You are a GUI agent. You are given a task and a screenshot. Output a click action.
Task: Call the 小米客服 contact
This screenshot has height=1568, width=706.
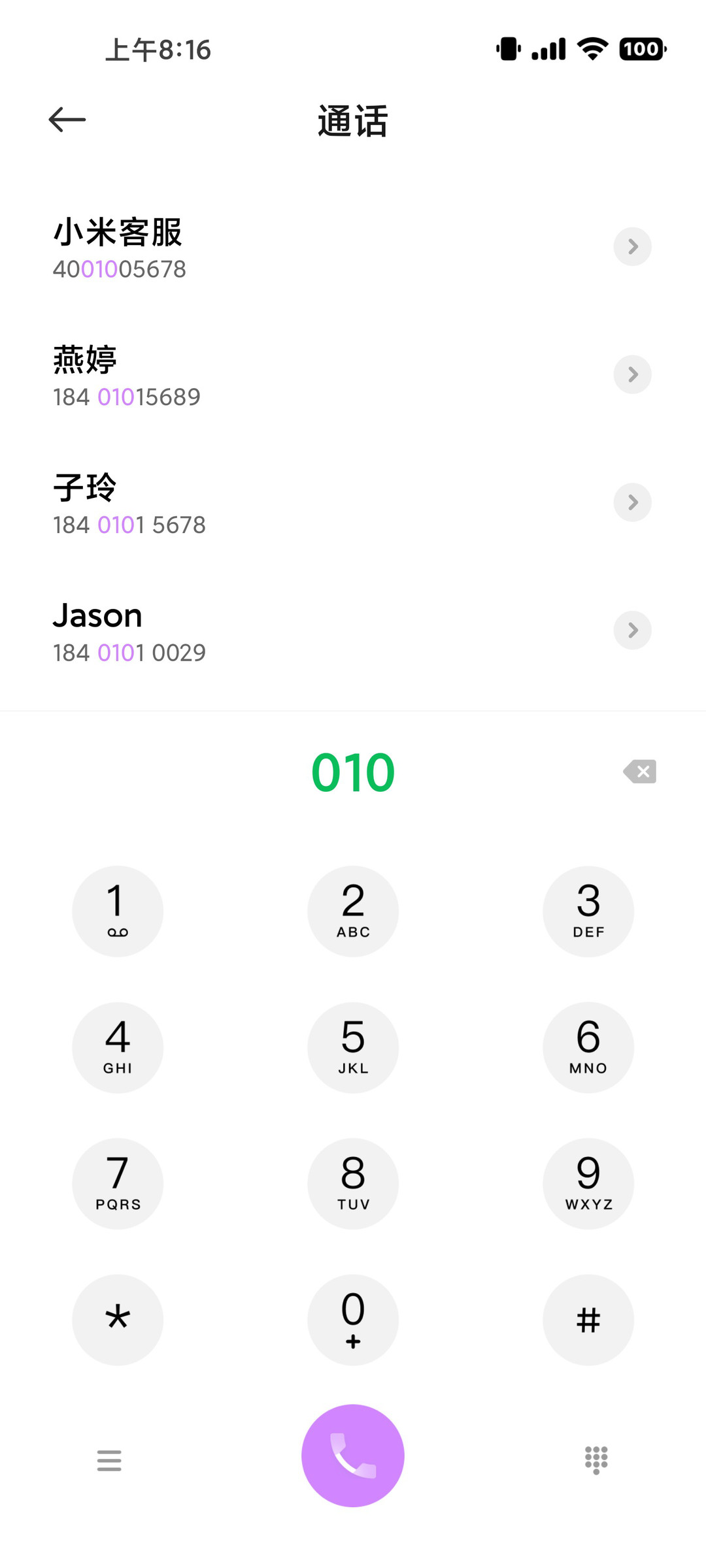click(353, 248)
